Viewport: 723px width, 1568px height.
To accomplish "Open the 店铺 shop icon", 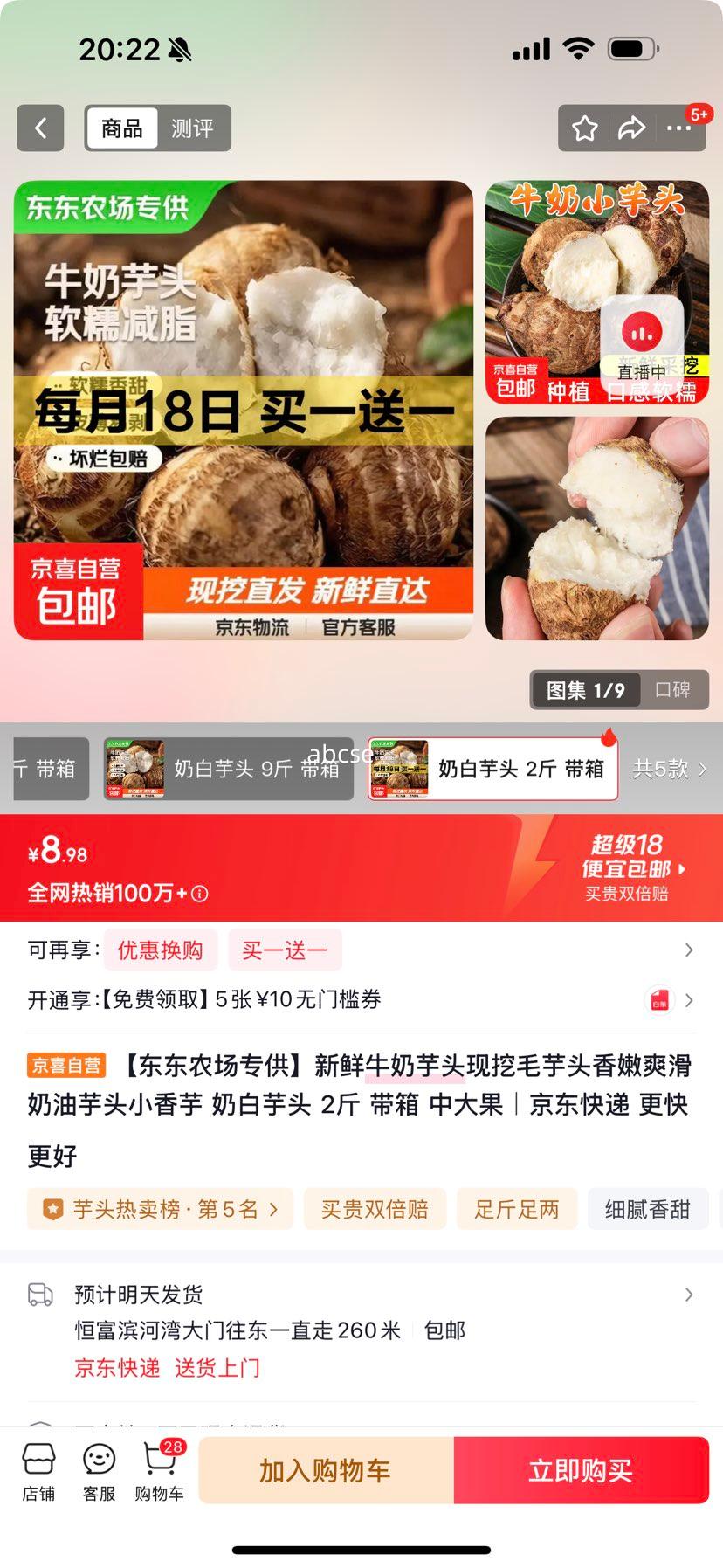I will tap(38, 1470).
